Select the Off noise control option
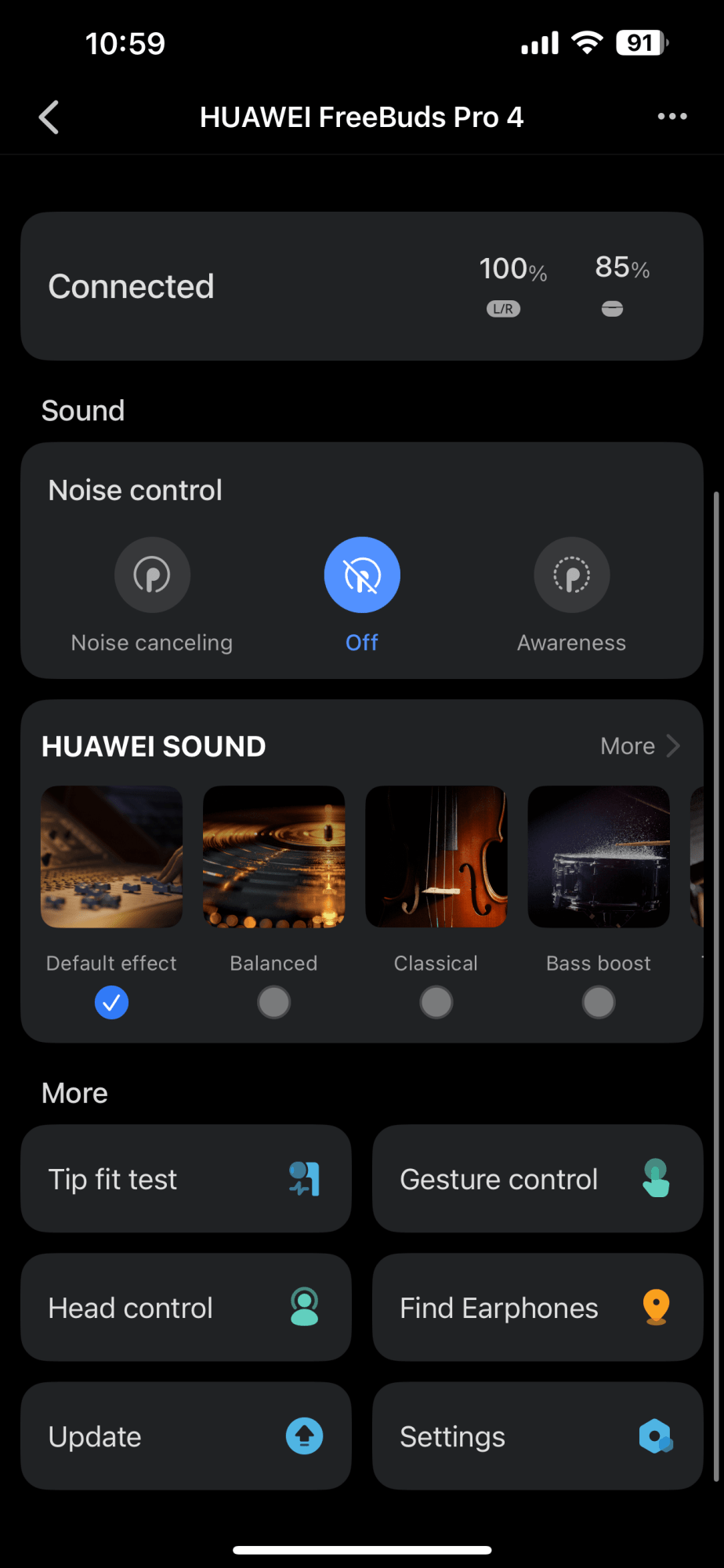 click(362, 575)
